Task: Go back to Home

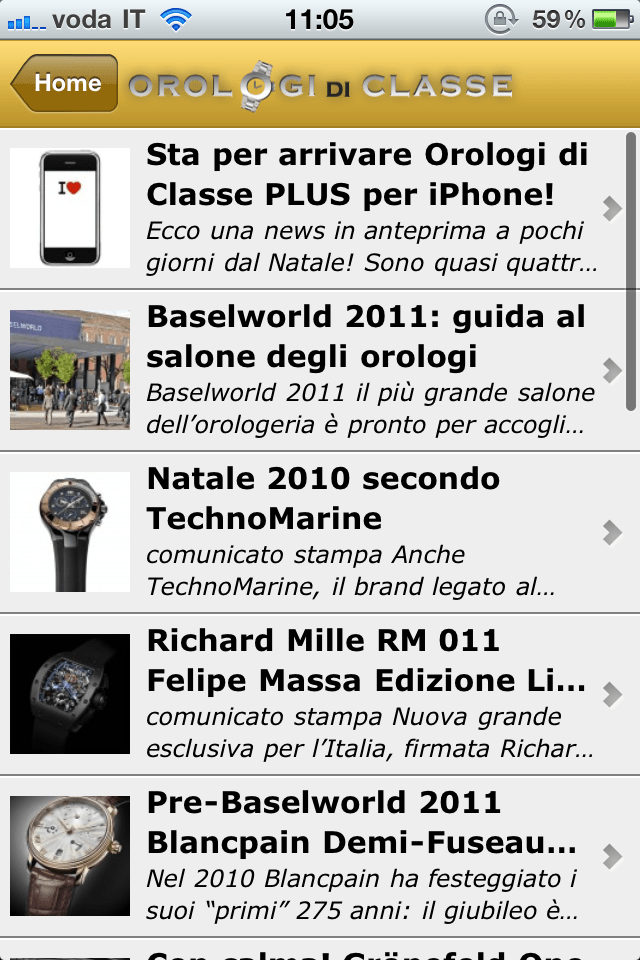Action: [66, 83]
